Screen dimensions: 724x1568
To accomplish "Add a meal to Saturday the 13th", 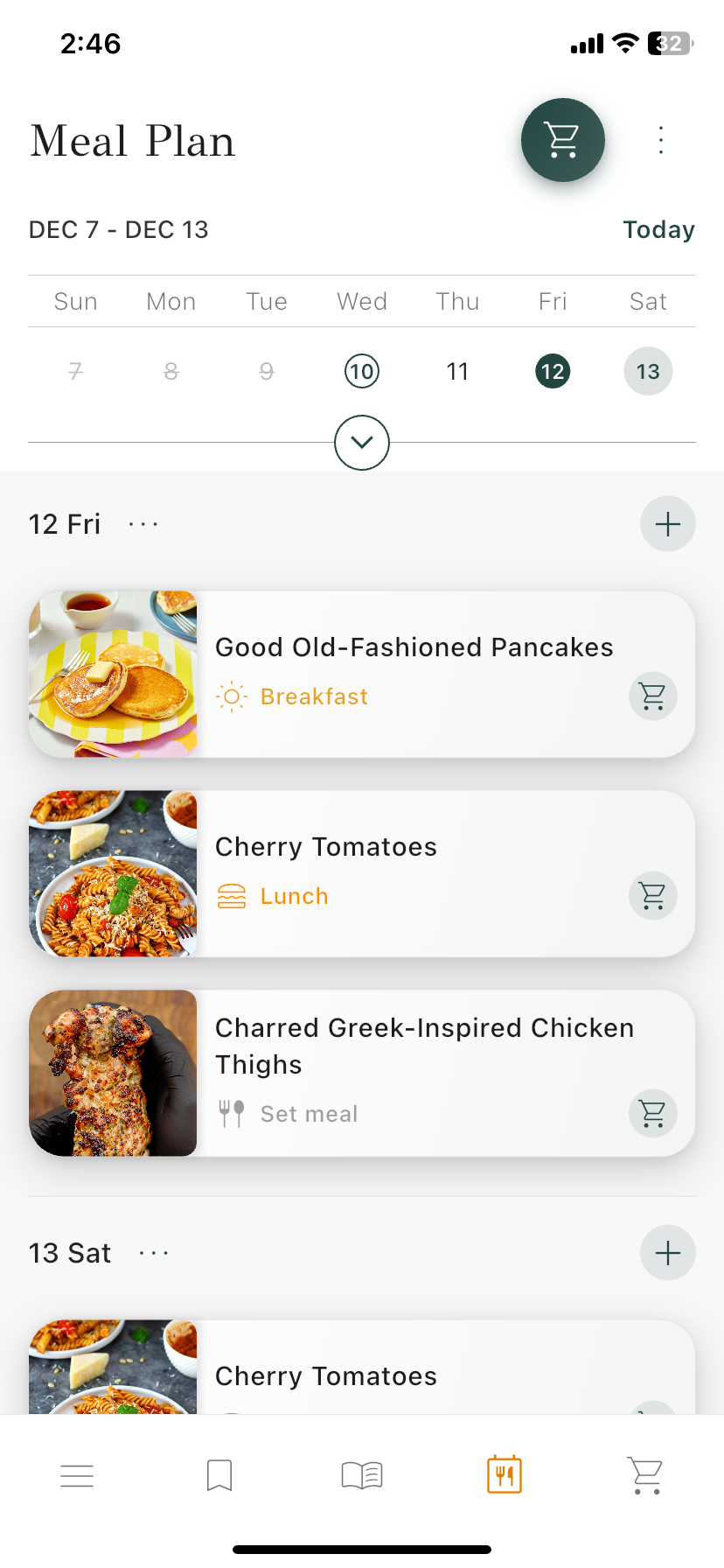I will (667, 1252).
